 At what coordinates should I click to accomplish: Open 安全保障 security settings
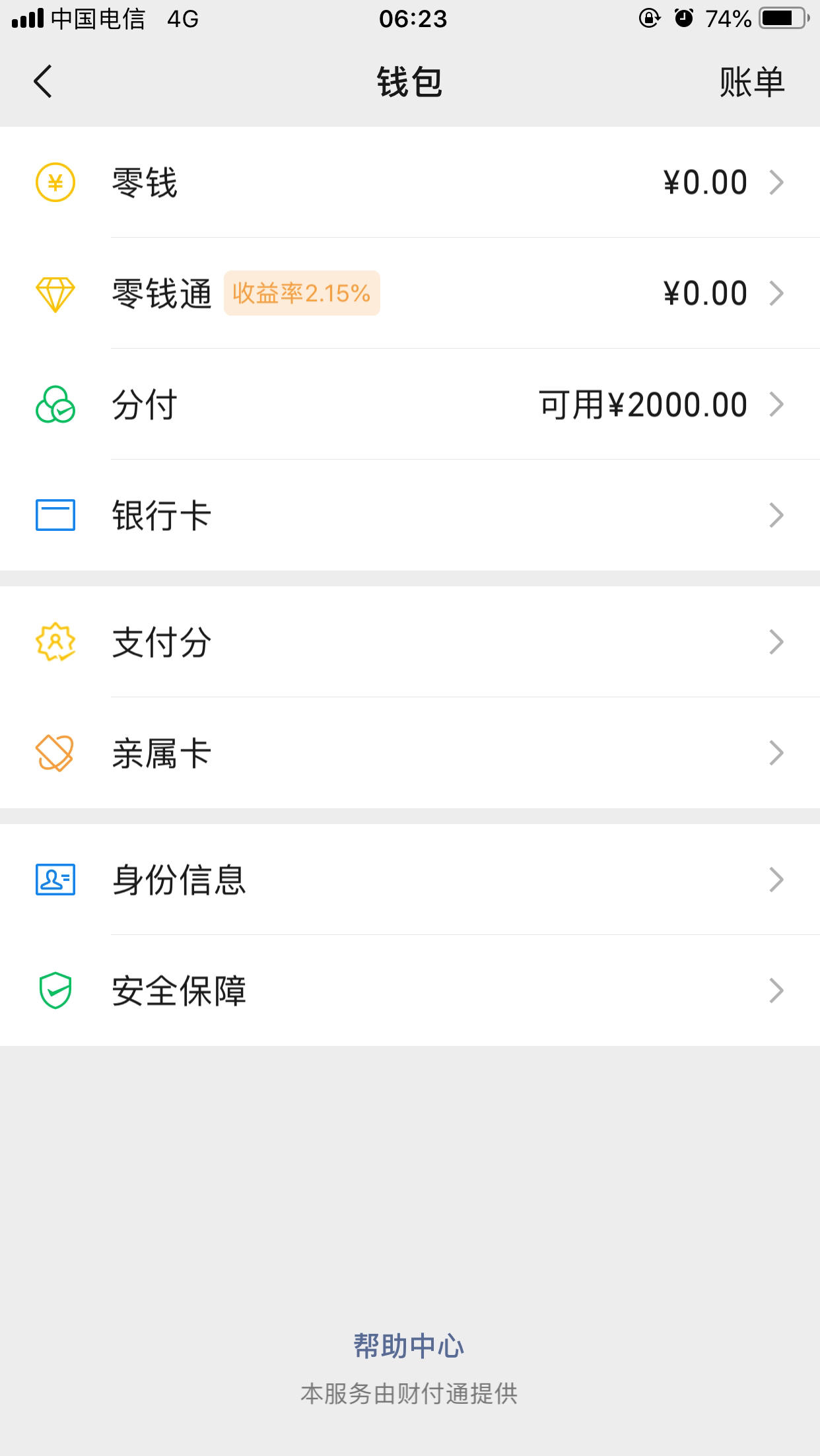[410, 990]
